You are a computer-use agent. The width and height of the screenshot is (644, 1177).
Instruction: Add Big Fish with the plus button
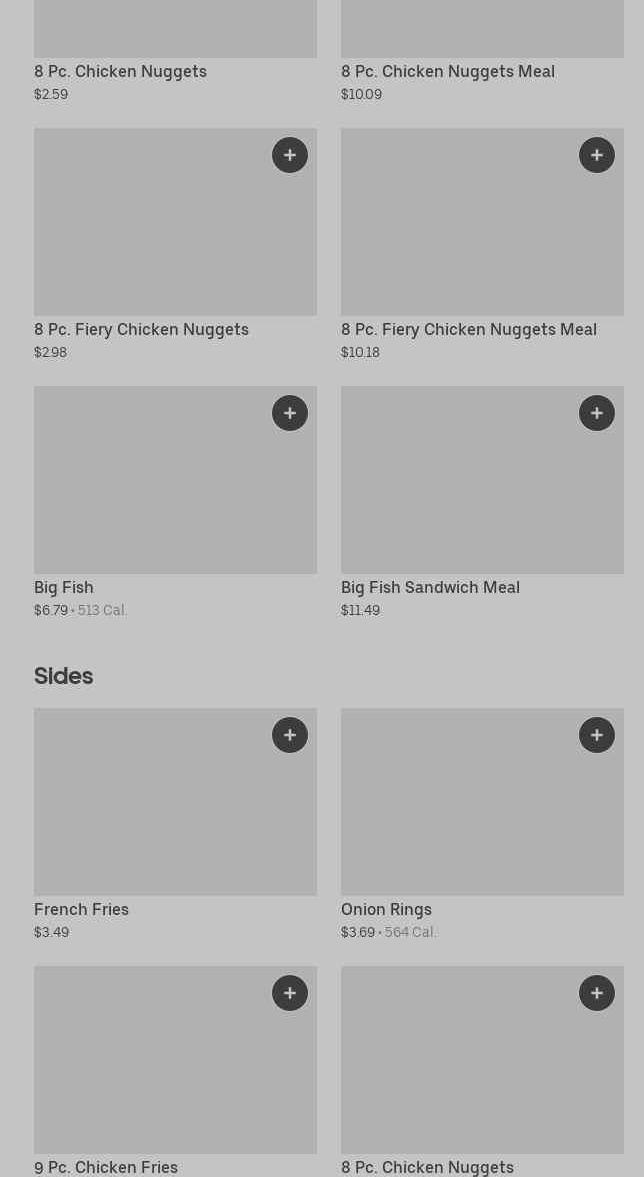pyautogui.click(x=290, y=413)
